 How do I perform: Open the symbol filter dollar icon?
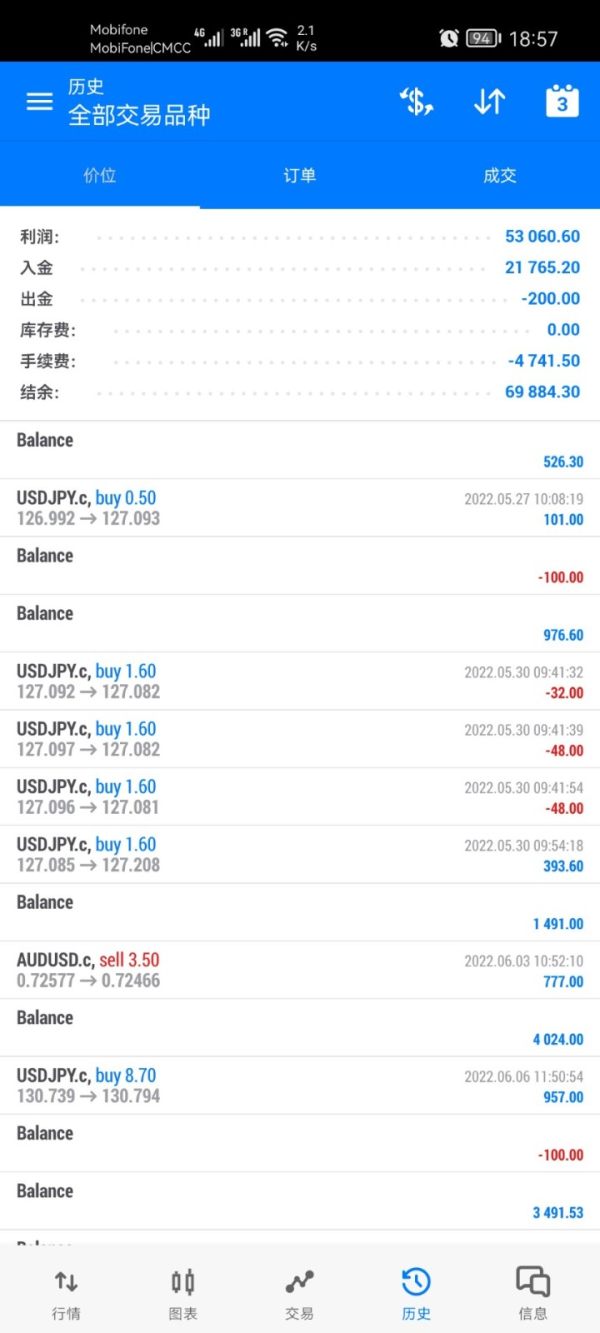click(416, 102)
